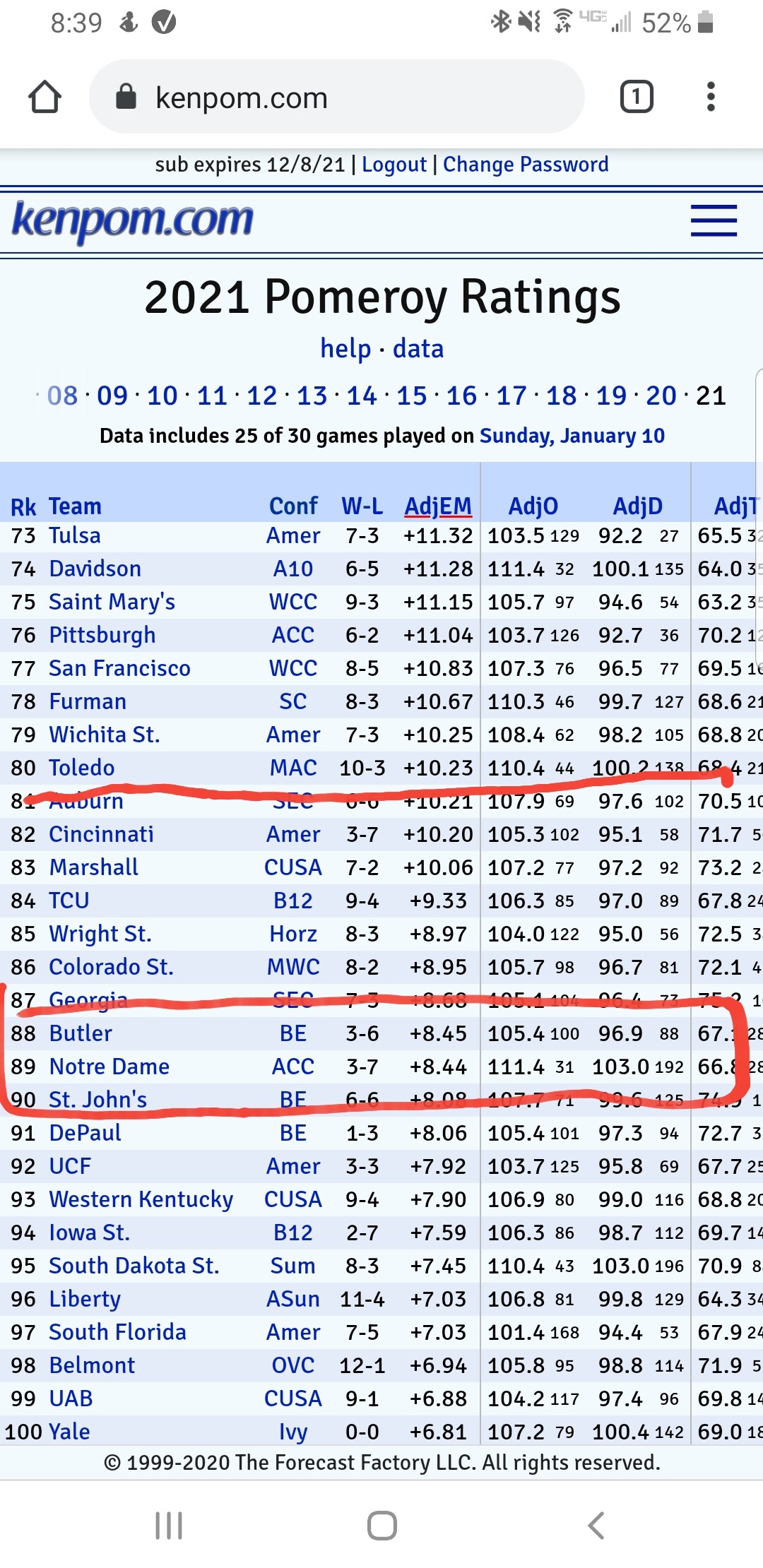
Task: Open the kenpom hamburger menu
Action: click(x=714, y=220)
